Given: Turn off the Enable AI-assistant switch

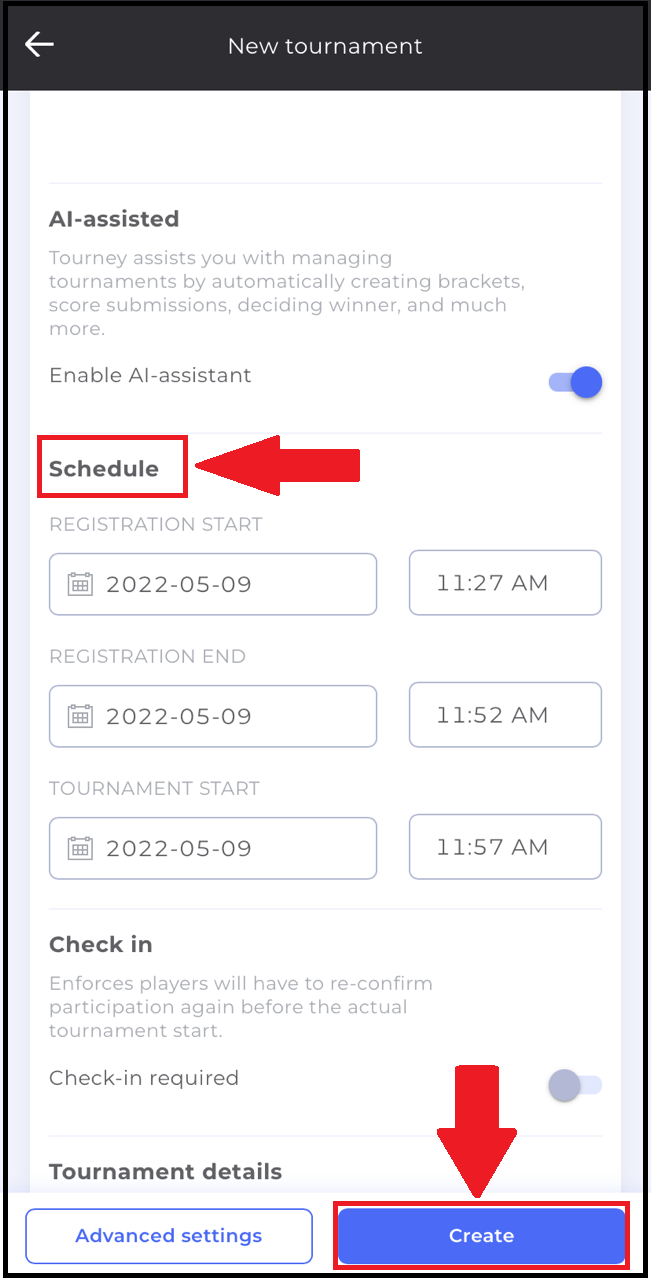Looking at the screenshot, I should (576, 382).
